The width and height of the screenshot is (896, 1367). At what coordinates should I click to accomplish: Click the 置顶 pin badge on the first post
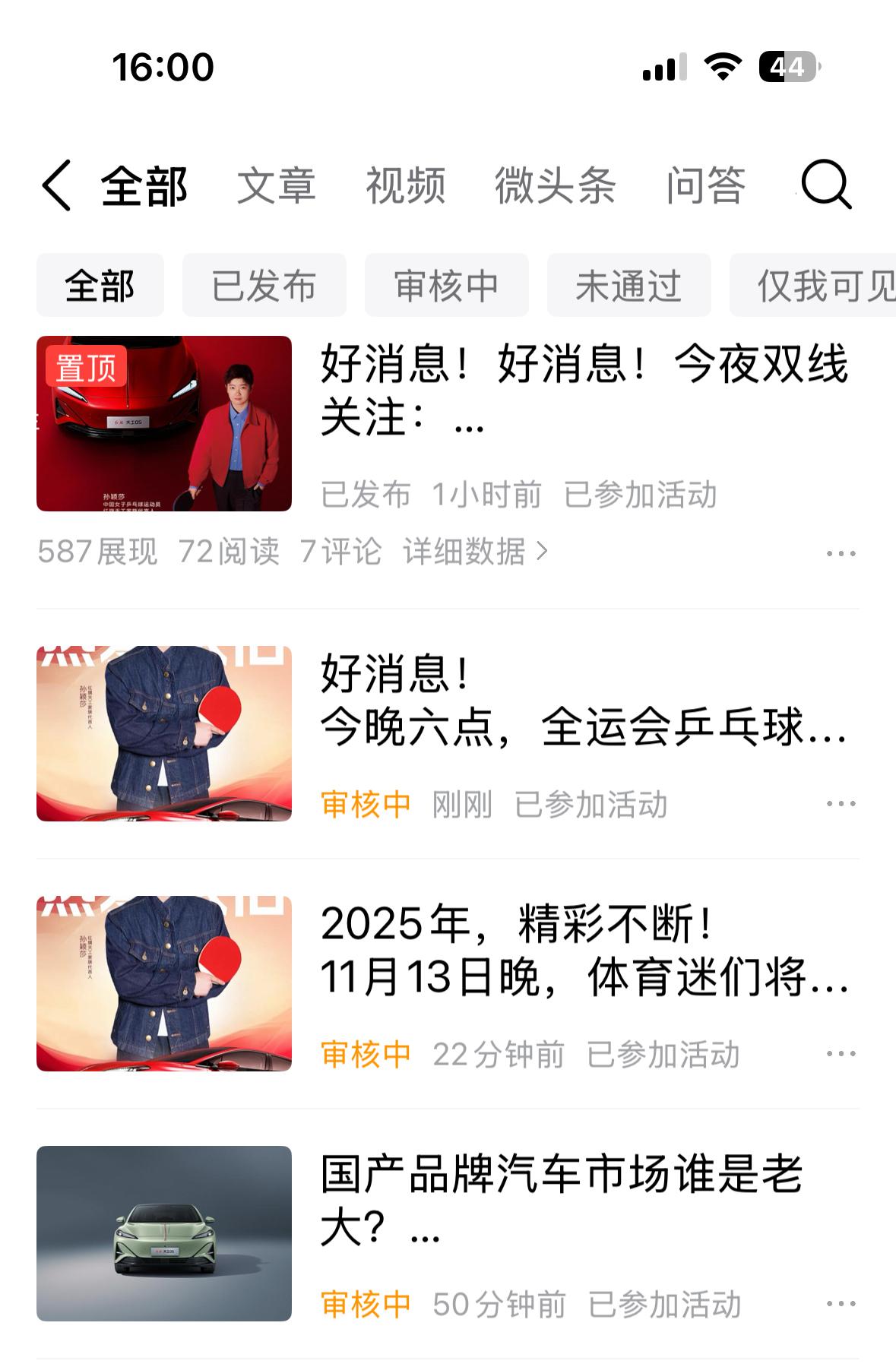click(x=86, y=369)
